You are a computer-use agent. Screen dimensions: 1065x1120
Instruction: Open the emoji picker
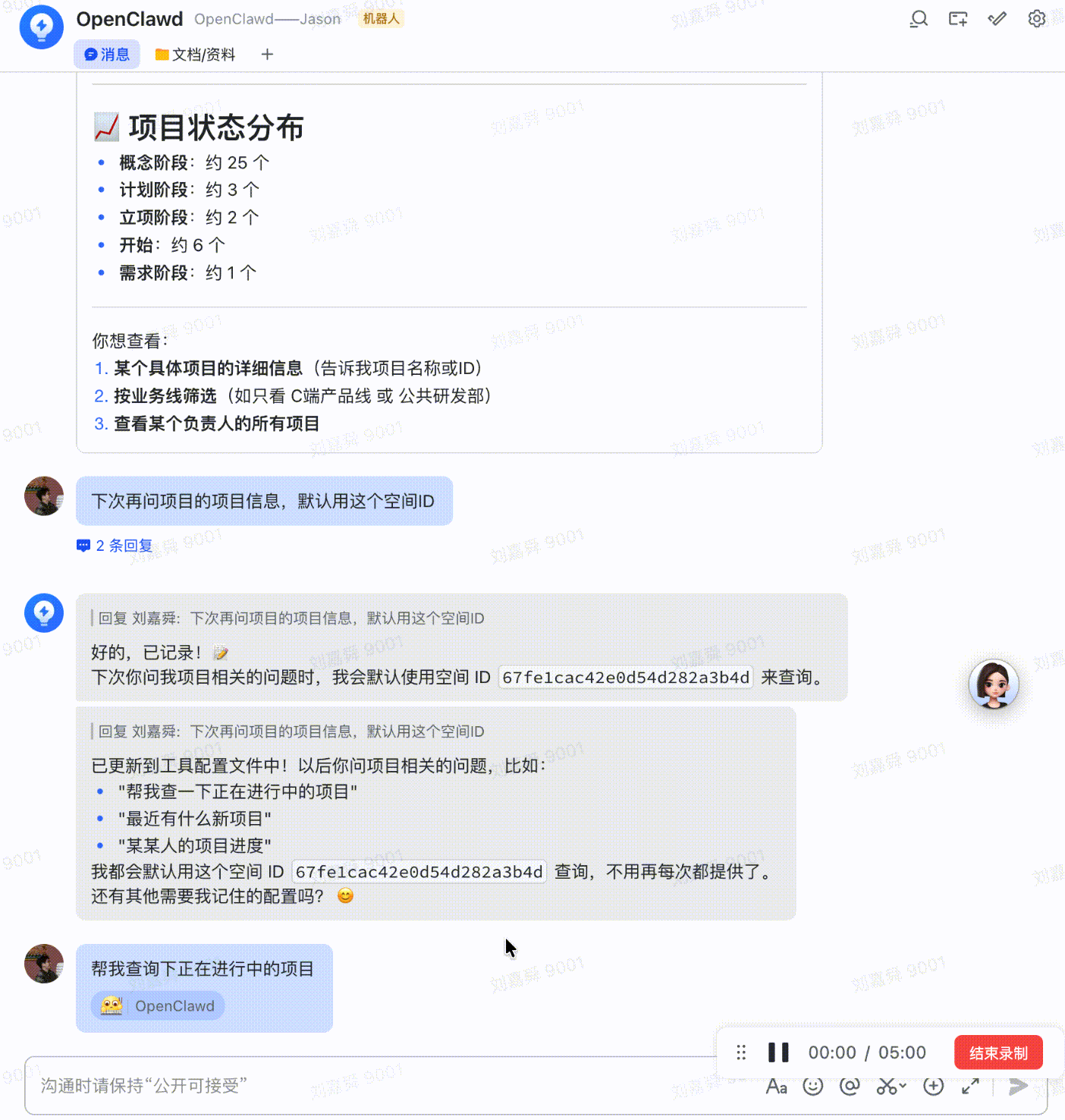pyautogui.click(x=812, y=1087)
